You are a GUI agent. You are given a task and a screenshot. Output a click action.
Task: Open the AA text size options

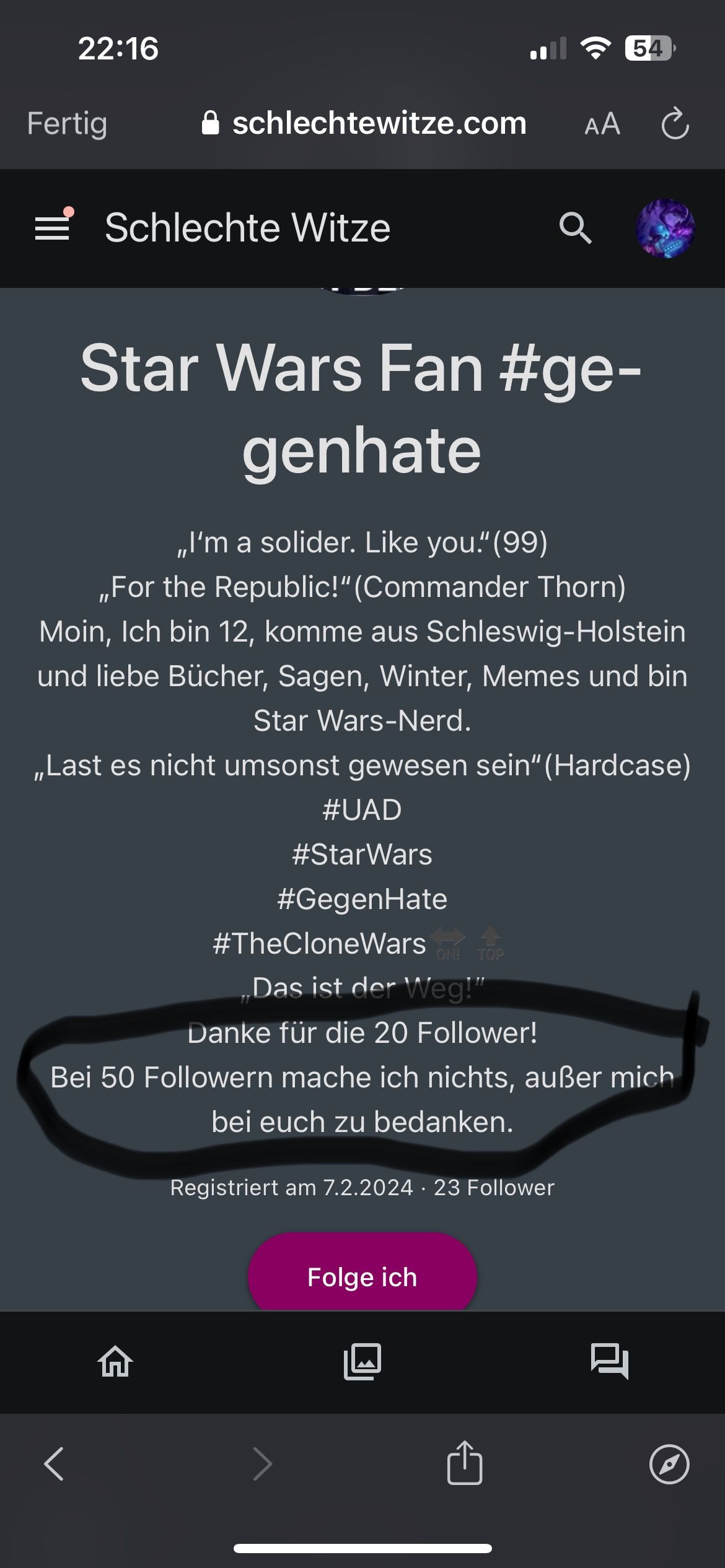click(x=602, y=124)
